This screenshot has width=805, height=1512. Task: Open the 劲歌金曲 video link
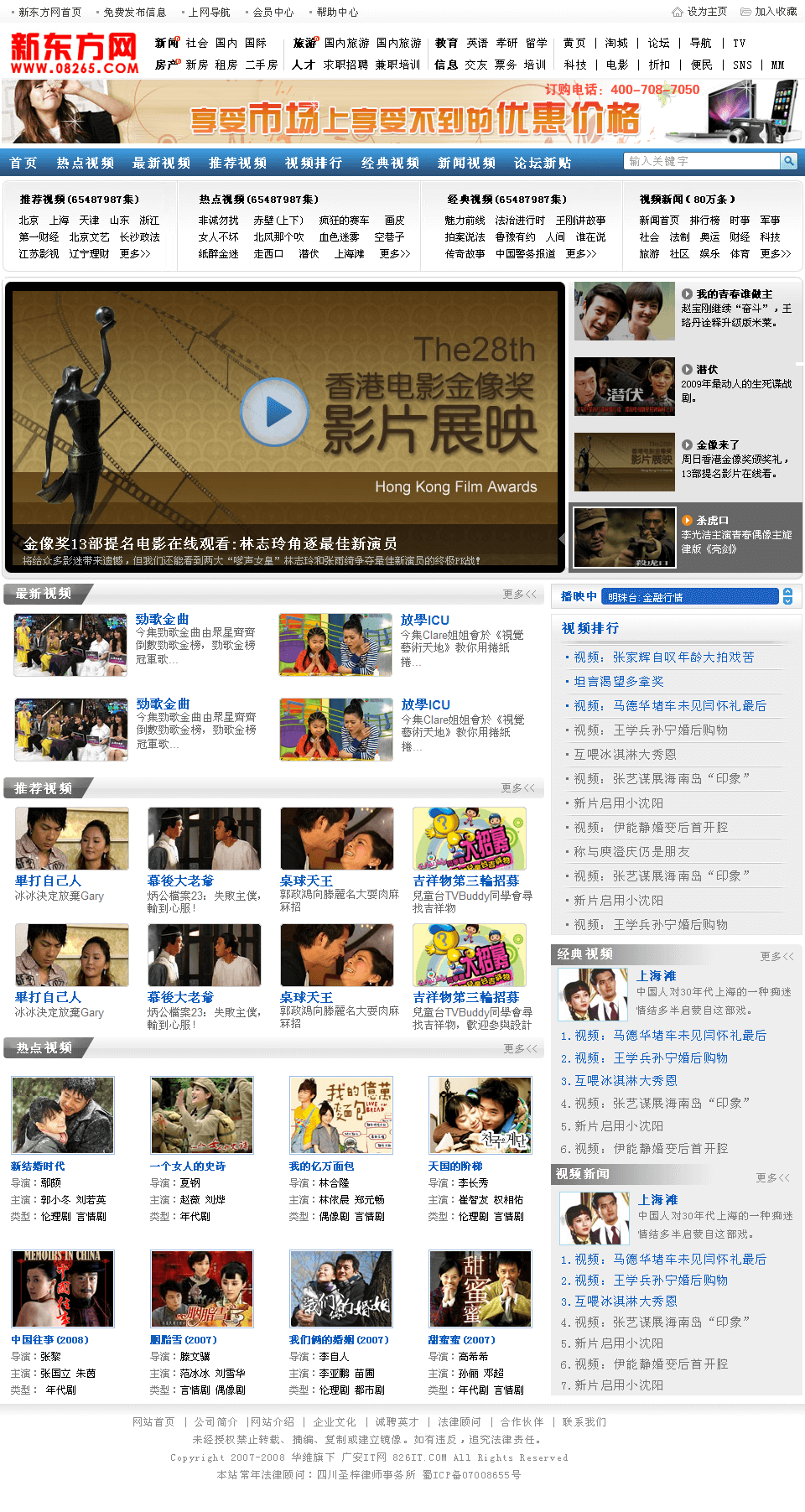[163, 619]
